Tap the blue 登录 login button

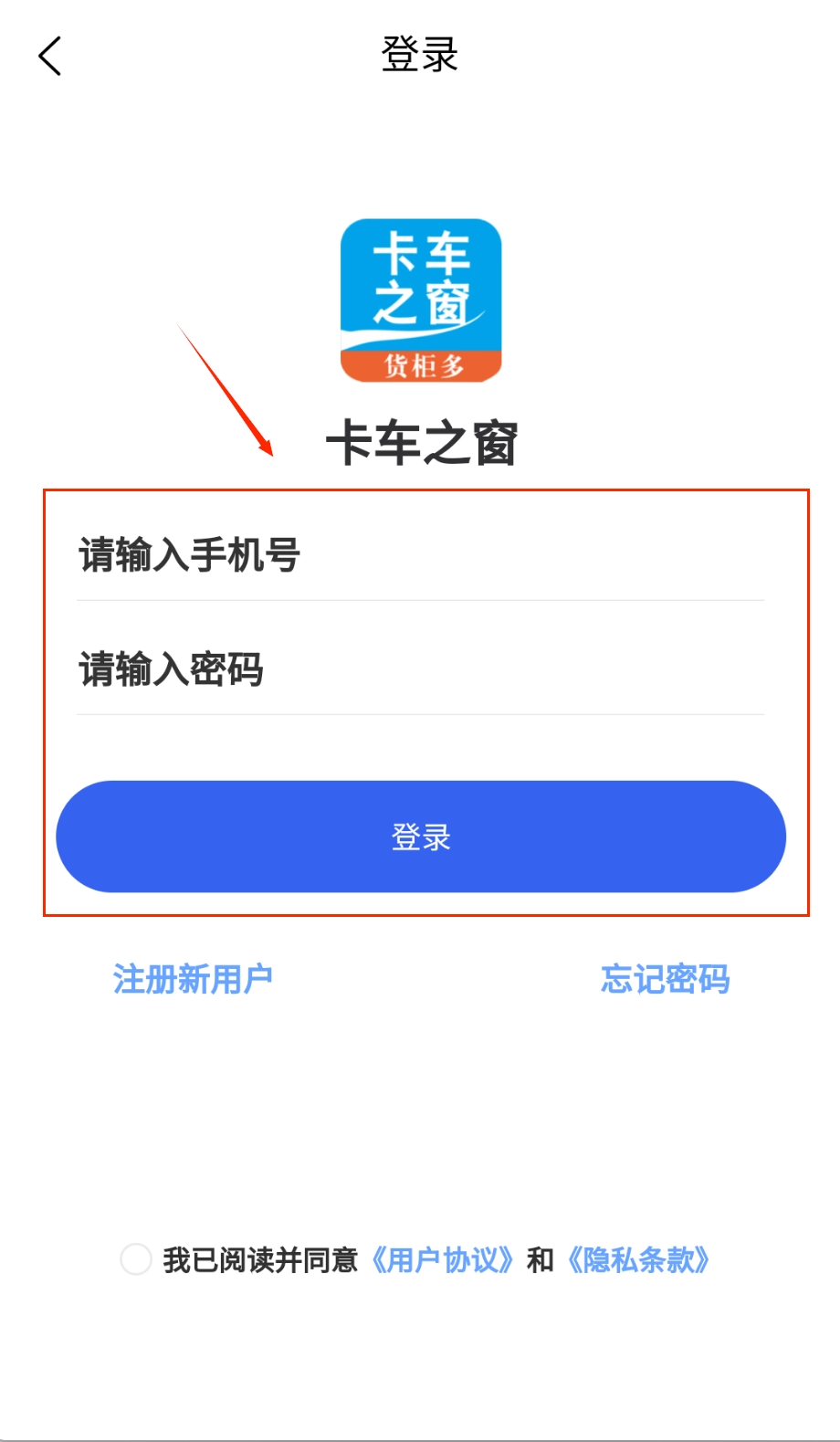click(x=421, y=837)
